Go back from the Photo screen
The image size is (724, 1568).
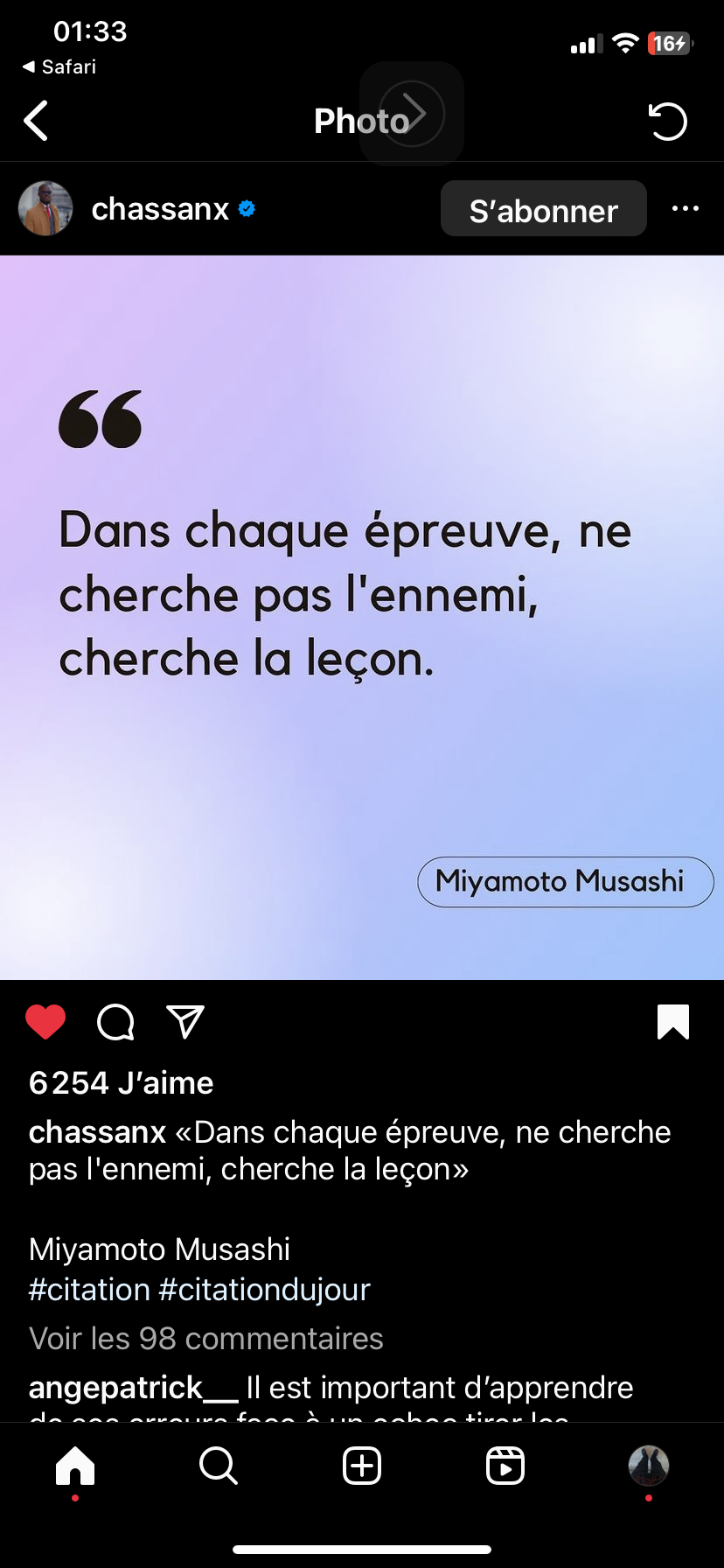tap(37, 121)
